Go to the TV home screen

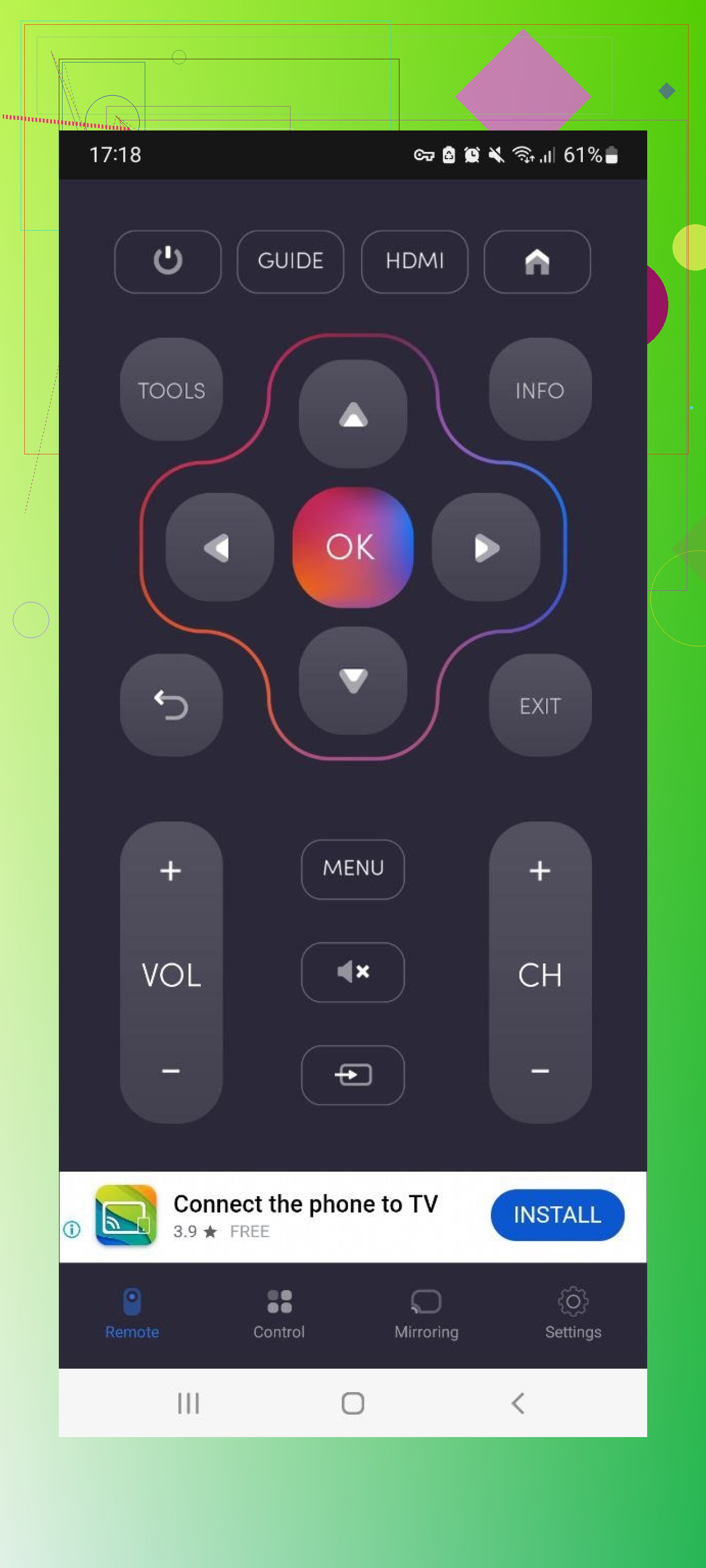537,261
